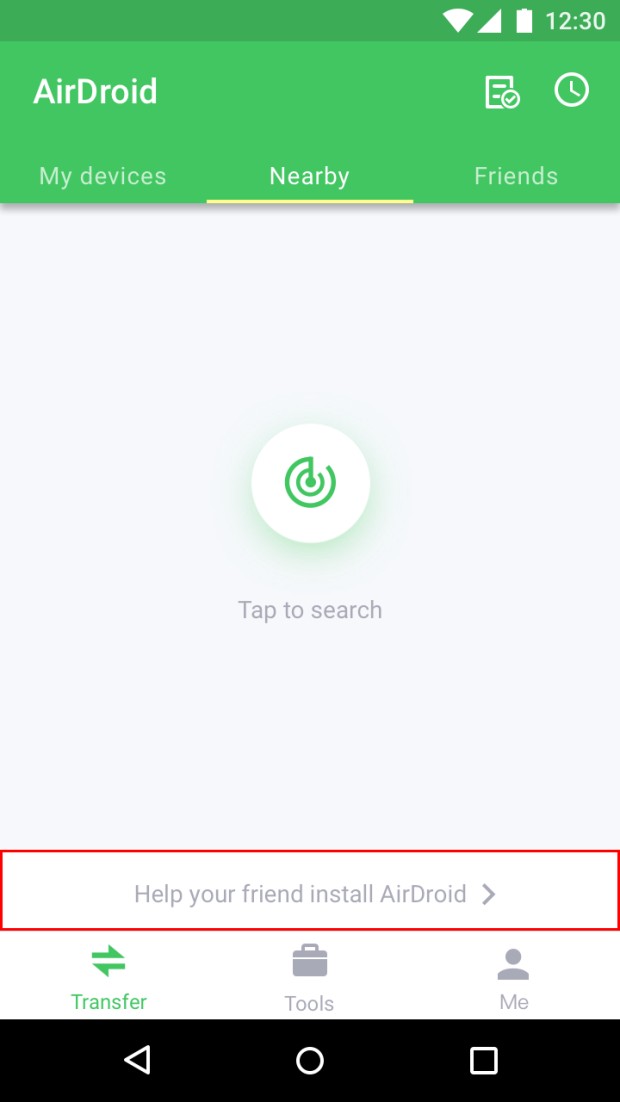
Task: Select Transfer in bottom navigation
Action: (108, 977)
